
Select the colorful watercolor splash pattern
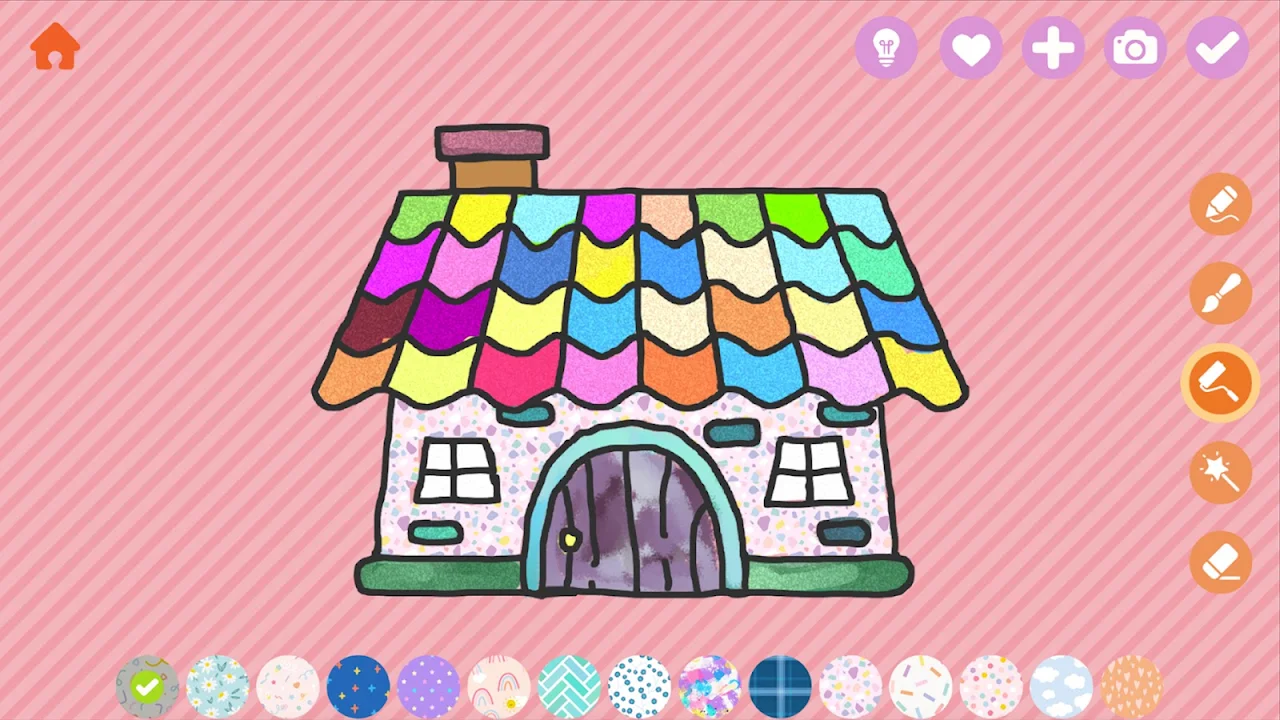[709, 686]
